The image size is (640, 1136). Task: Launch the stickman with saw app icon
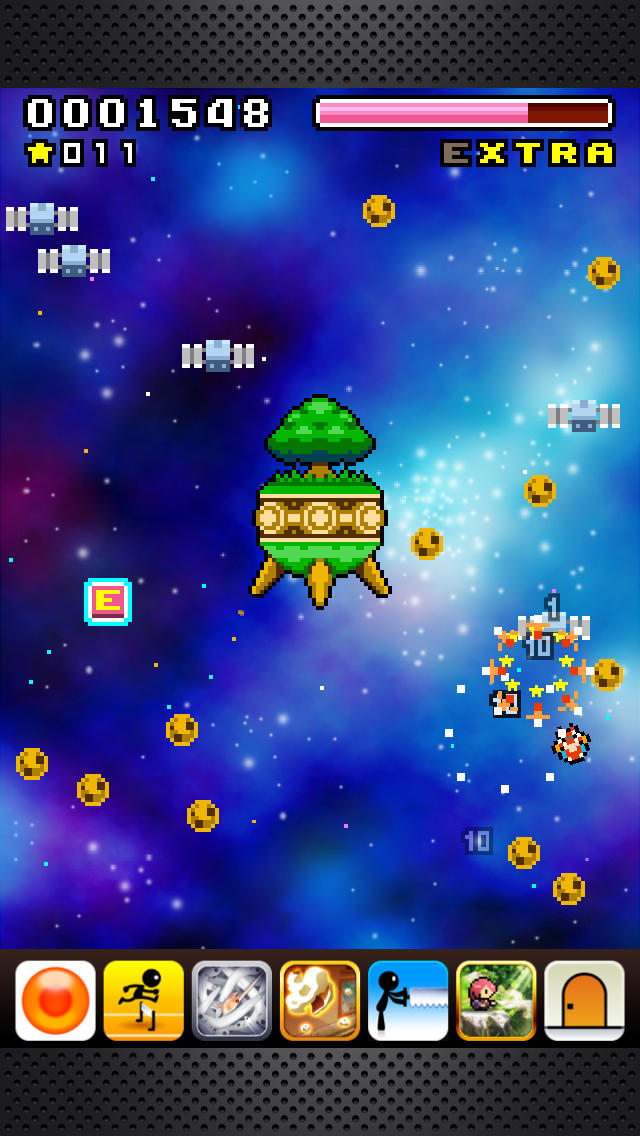pos(408,1000)
